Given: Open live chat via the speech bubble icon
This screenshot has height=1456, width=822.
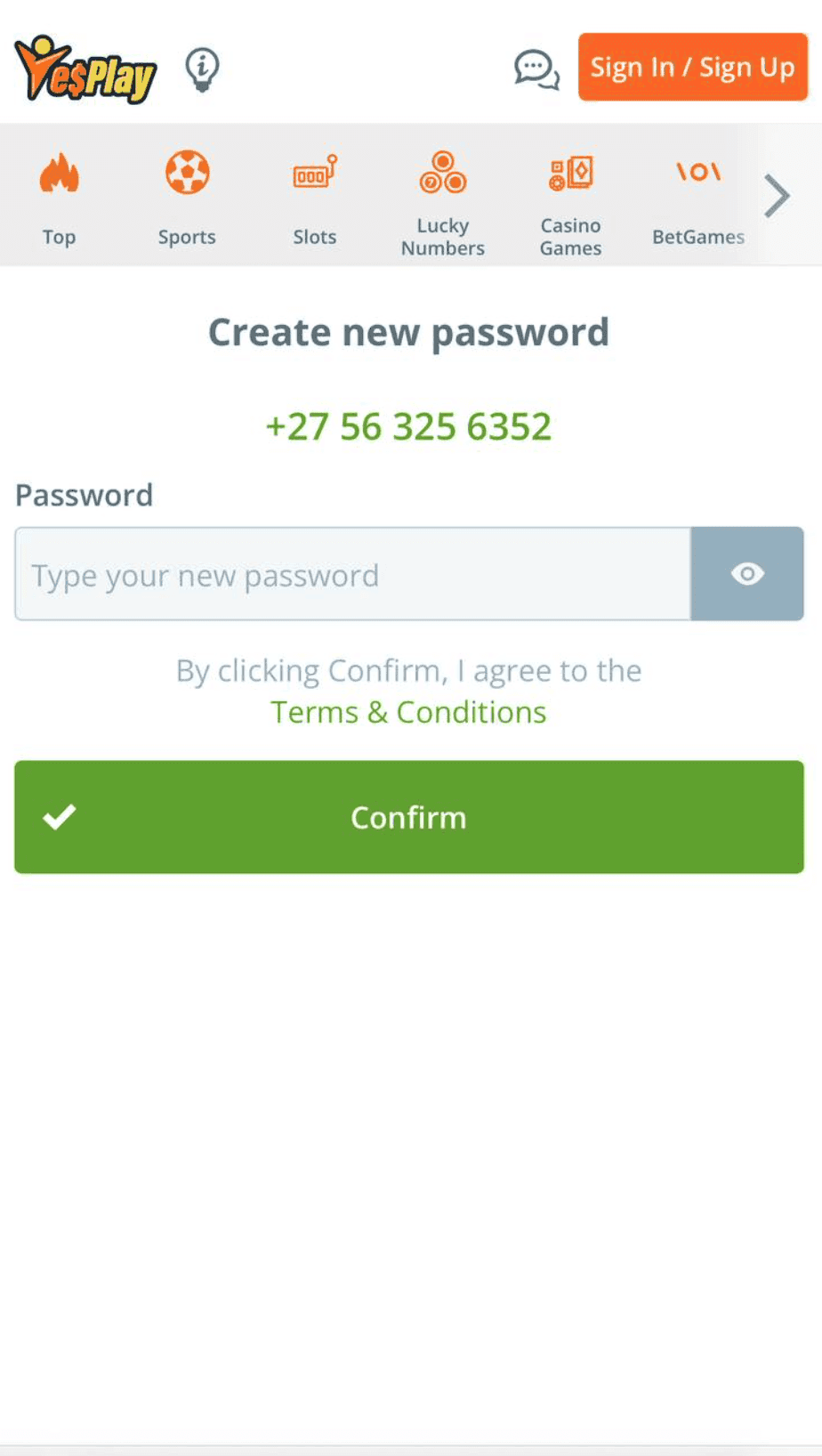Looking at the screenshot, I should (x=536, y=69).
